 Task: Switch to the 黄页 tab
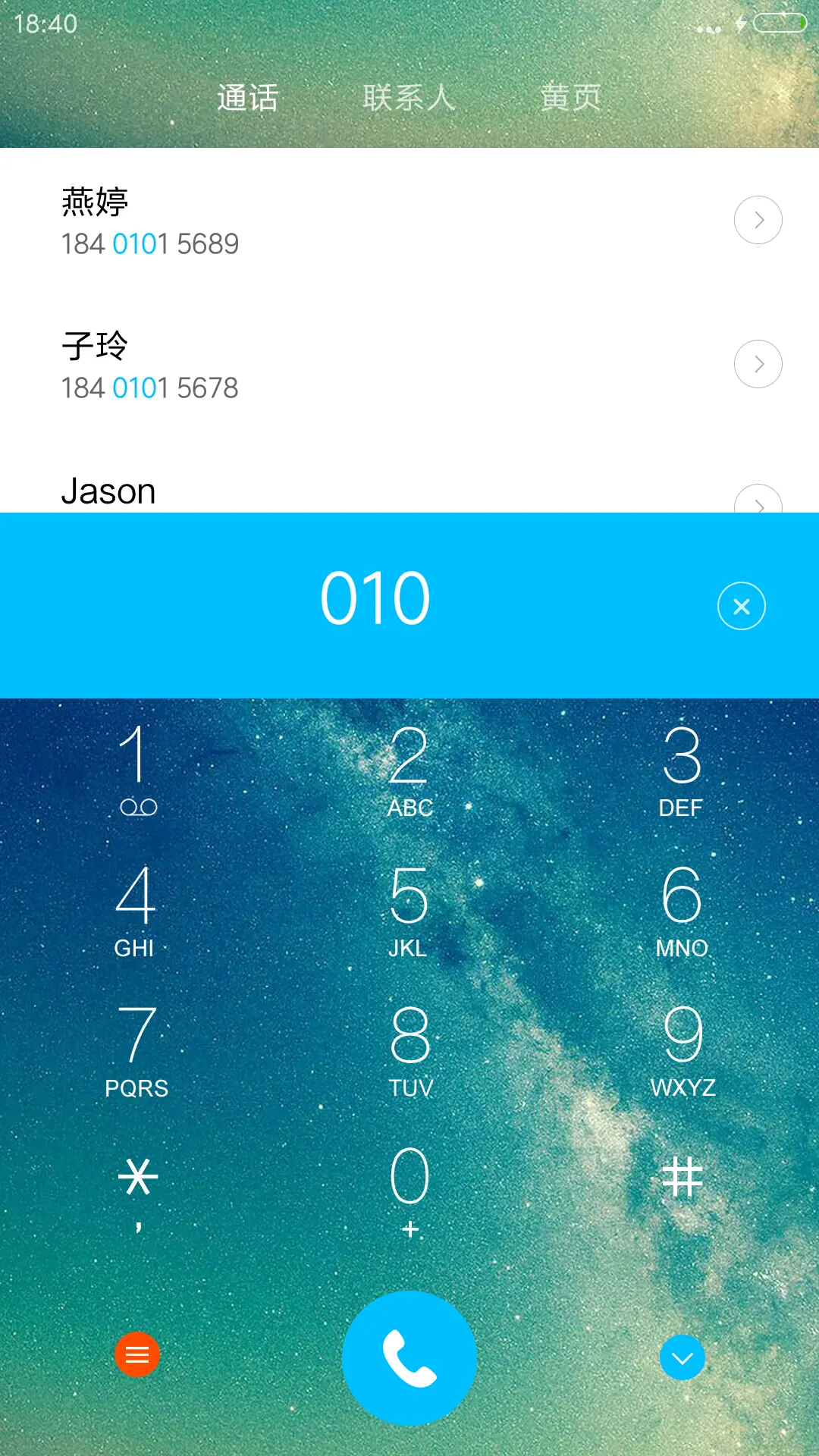click(571, 96)
